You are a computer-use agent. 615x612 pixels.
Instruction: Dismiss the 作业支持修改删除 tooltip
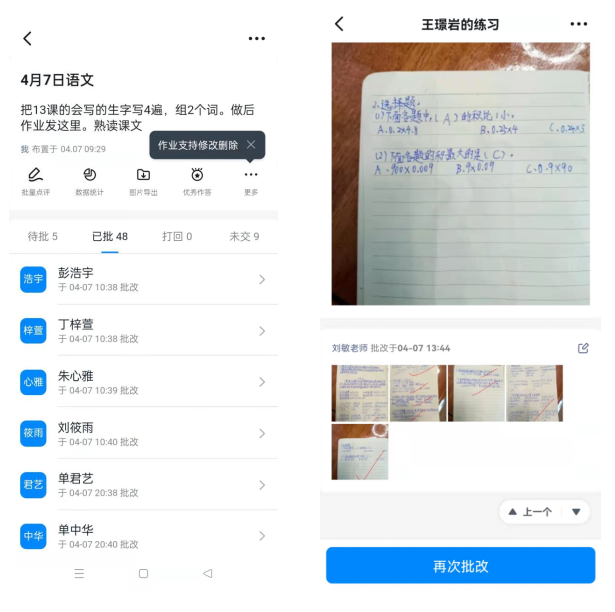[x=251, y=145]
